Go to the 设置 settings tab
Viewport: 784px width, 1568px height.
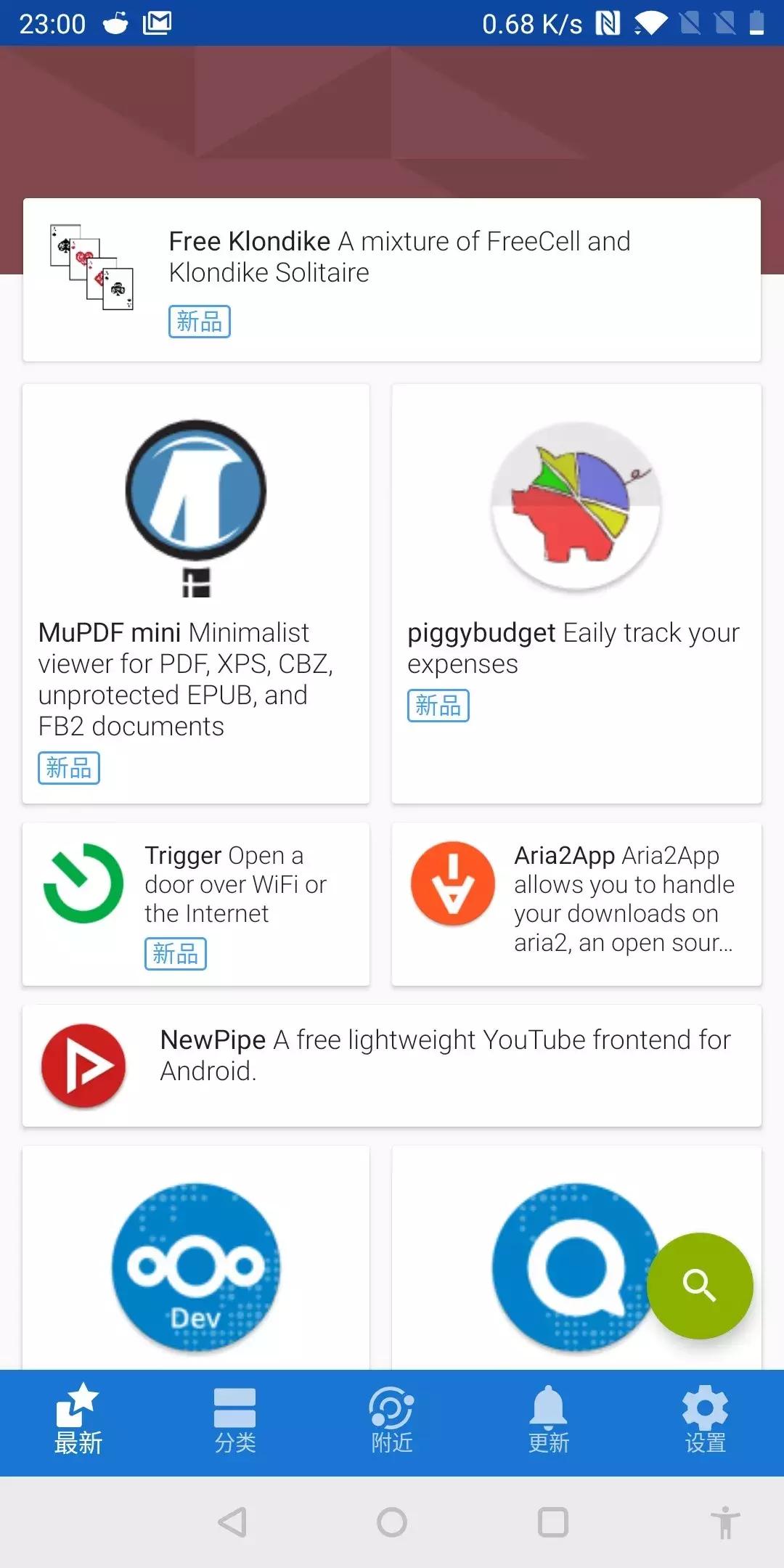705,1421
